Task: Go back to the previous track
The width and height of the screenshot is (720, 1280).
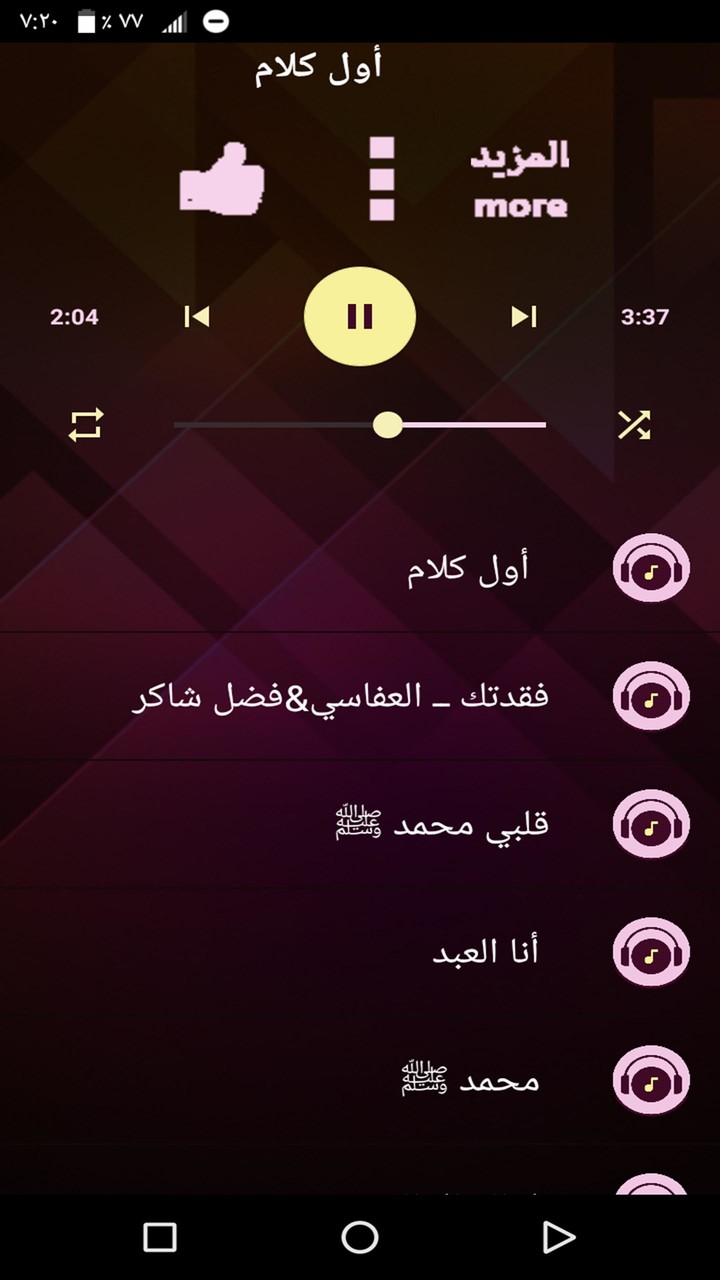Action: [x=197, y=317]
